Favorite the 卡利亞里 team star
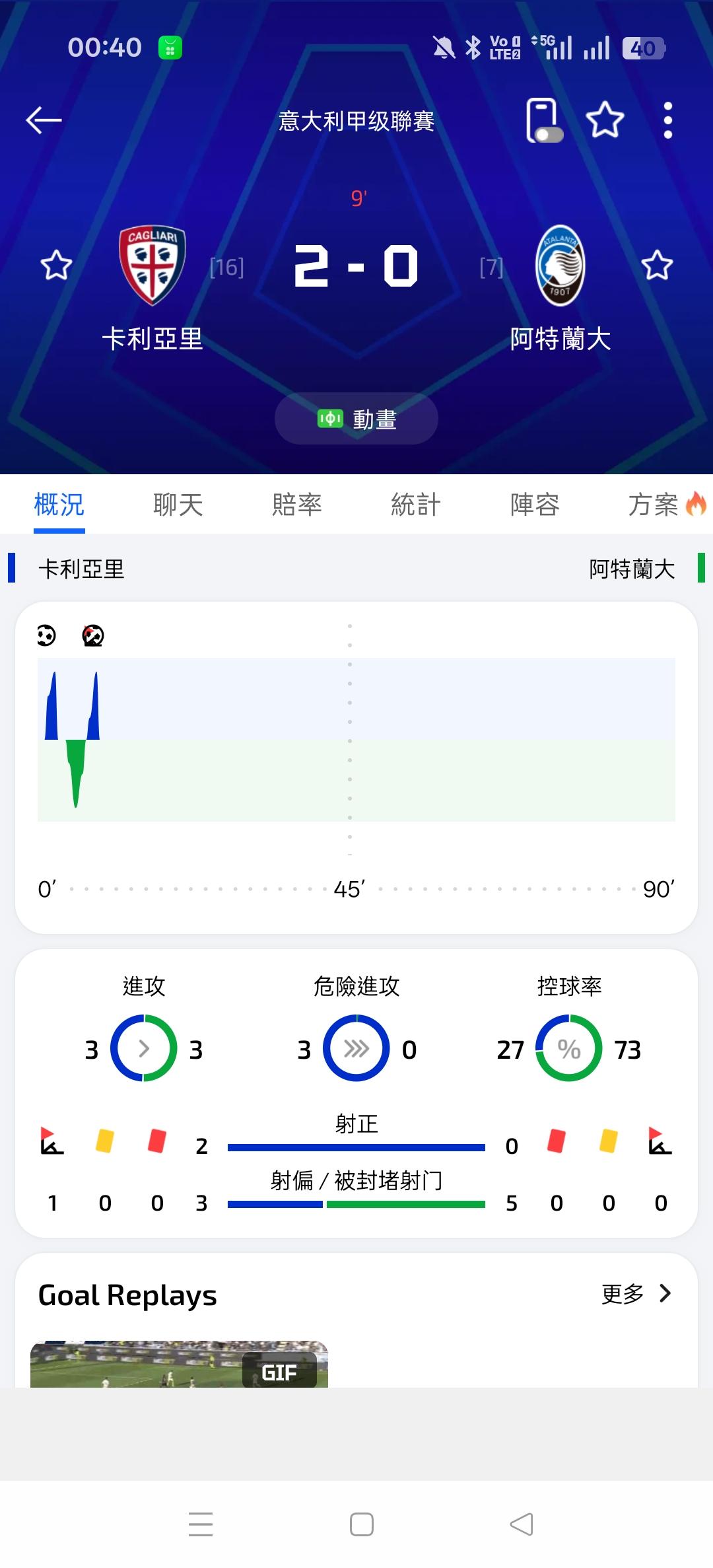Image resolution: width=713 pixels, height=1568 pixels. (56, 266)
